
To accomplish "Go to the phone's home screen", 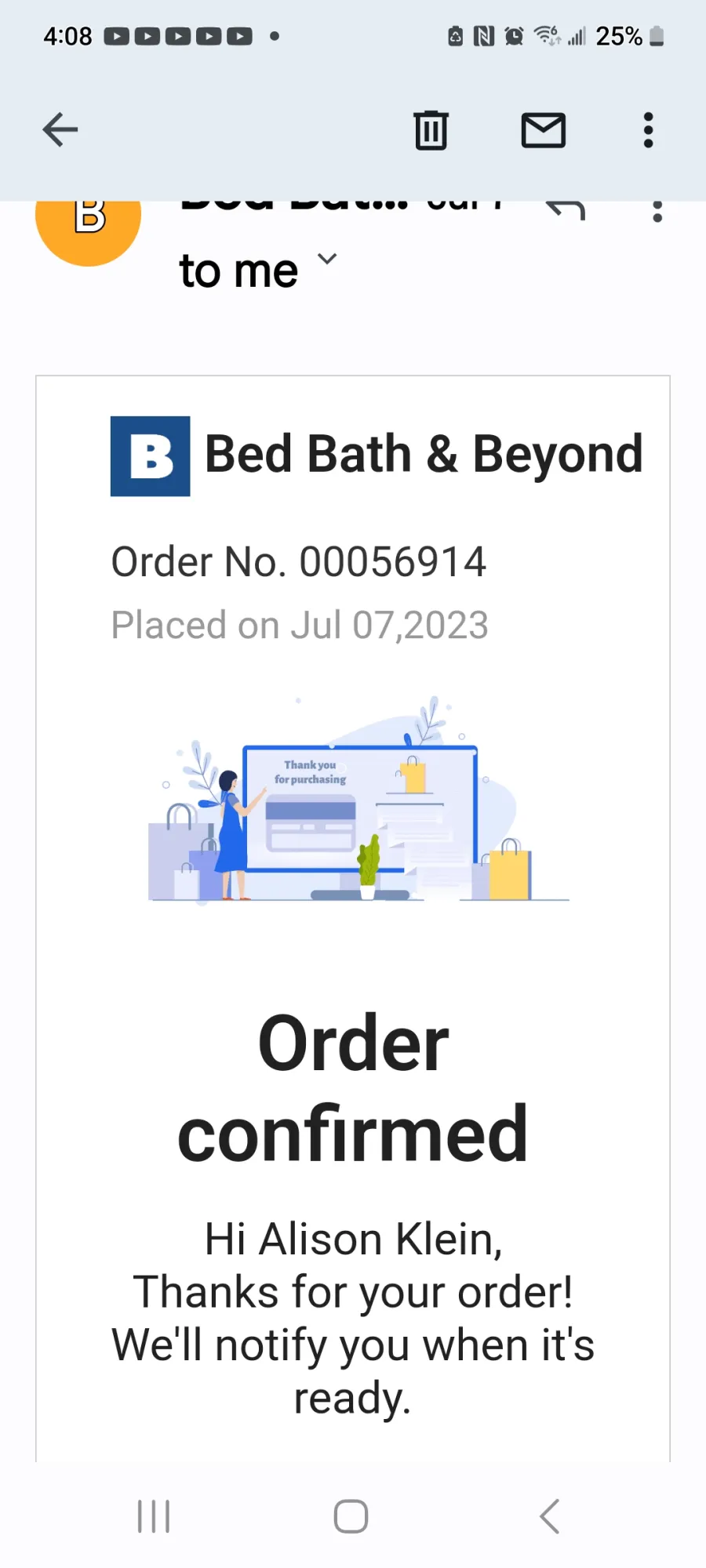I will (351, 1516).
